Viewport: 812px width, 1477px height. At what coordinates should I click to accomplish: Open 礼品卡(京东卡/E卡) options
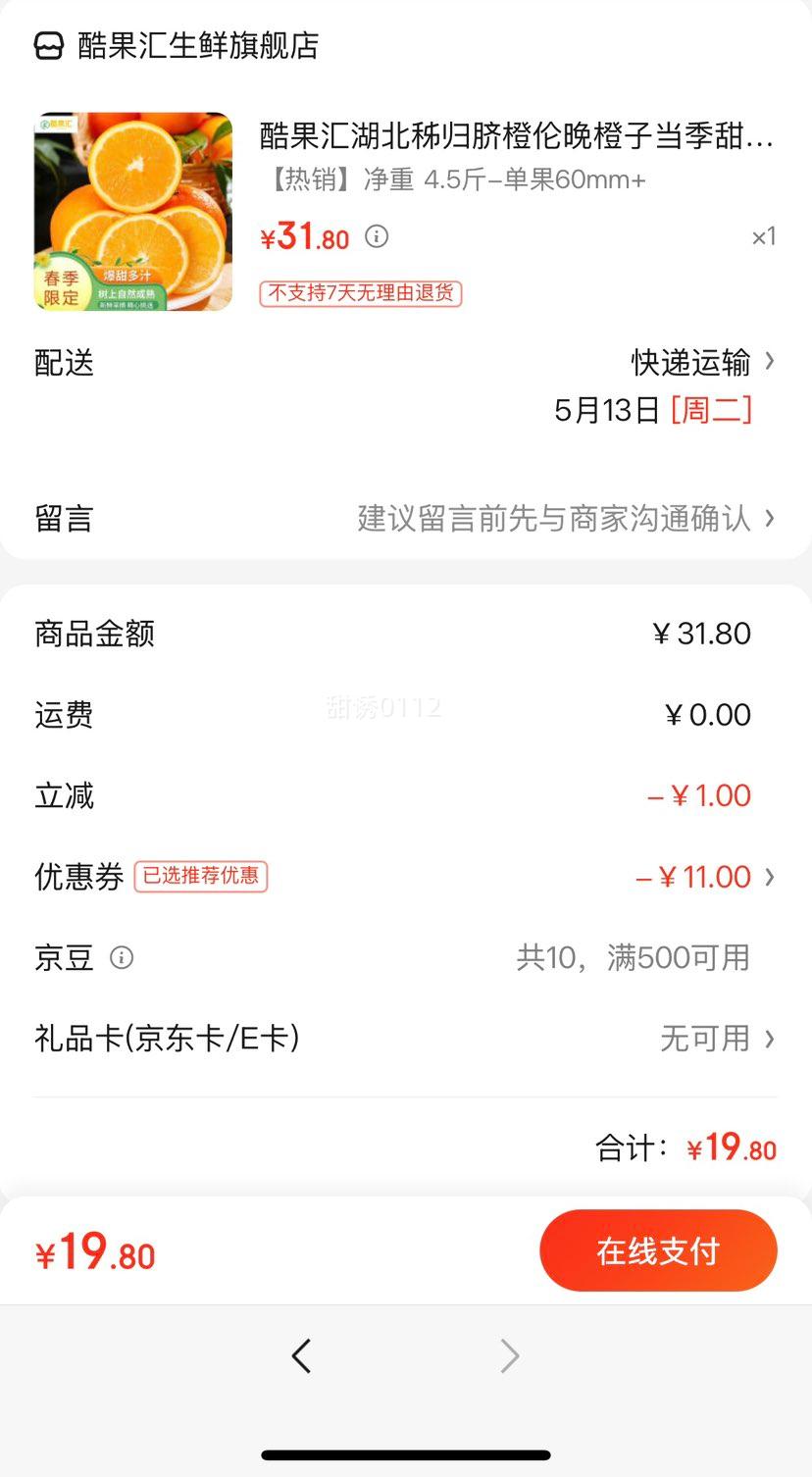click(716, 1039)
